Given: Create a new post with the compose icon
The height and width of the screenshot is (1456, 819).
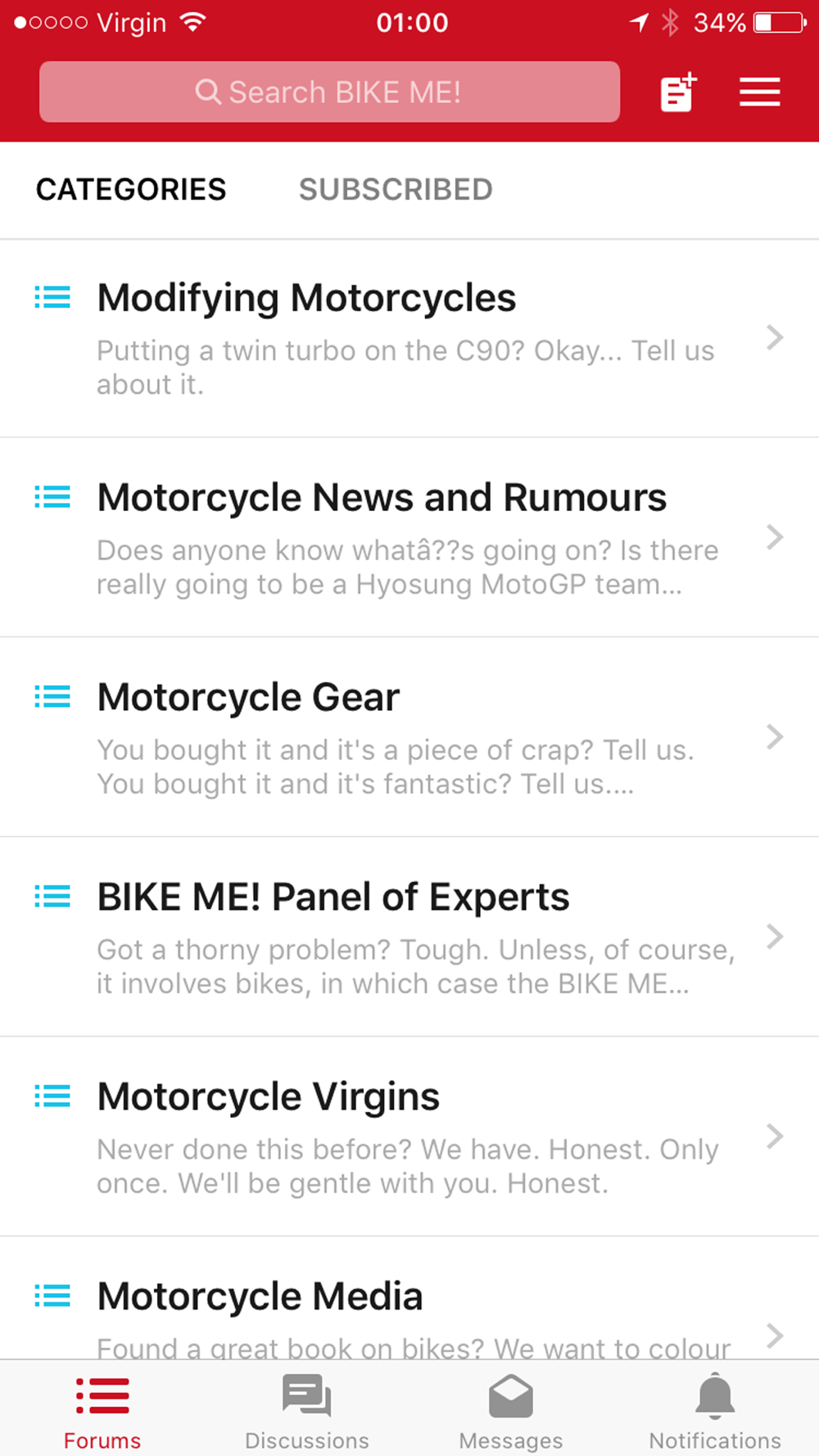Looking at the screenshot, I should (678, 92).
